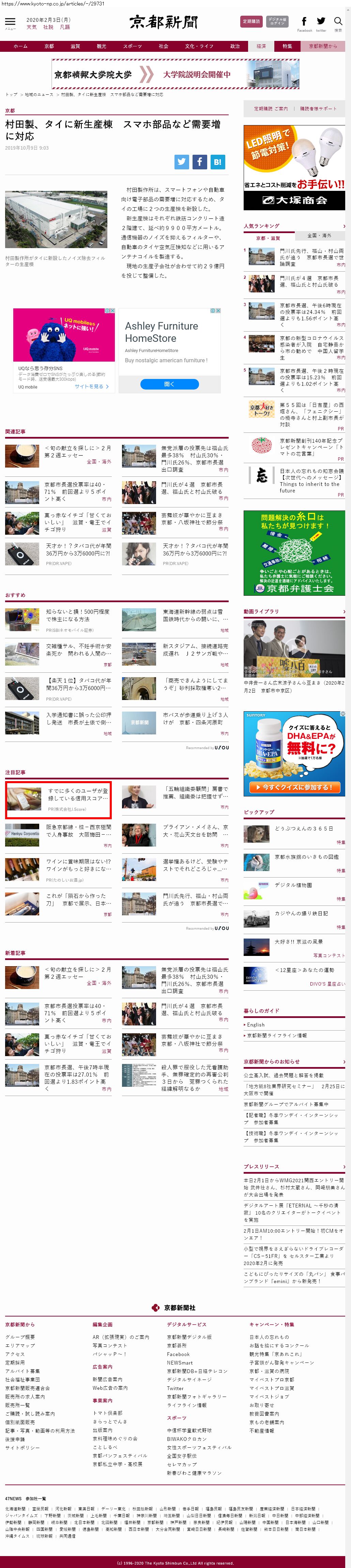Select the 全国・海外 ranking tab
This screenshot has width=351, height=1568.
point(319,235)
